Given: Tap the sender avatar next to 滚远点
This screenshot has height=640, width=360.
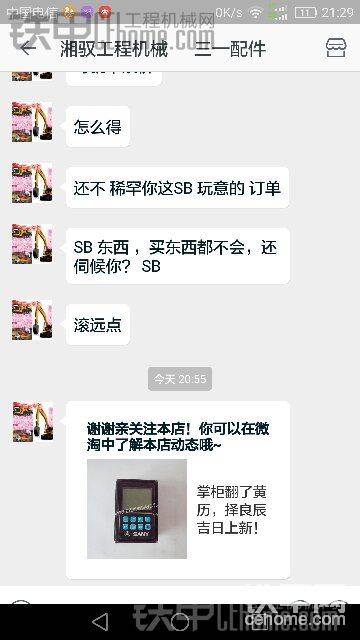Looking at the screenshot, I should [32, 320].
